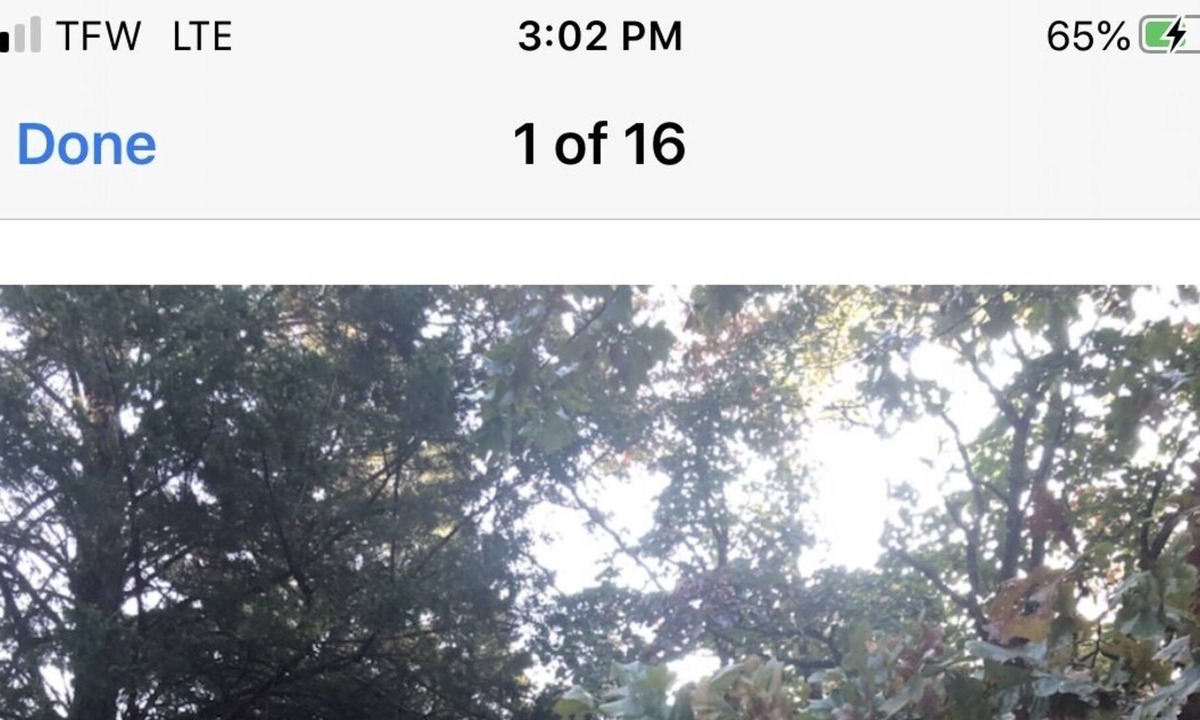Tap the tree photo to toggle fullscreen
The height and width of the screenshot is (720, 1200).
(600, 502)
